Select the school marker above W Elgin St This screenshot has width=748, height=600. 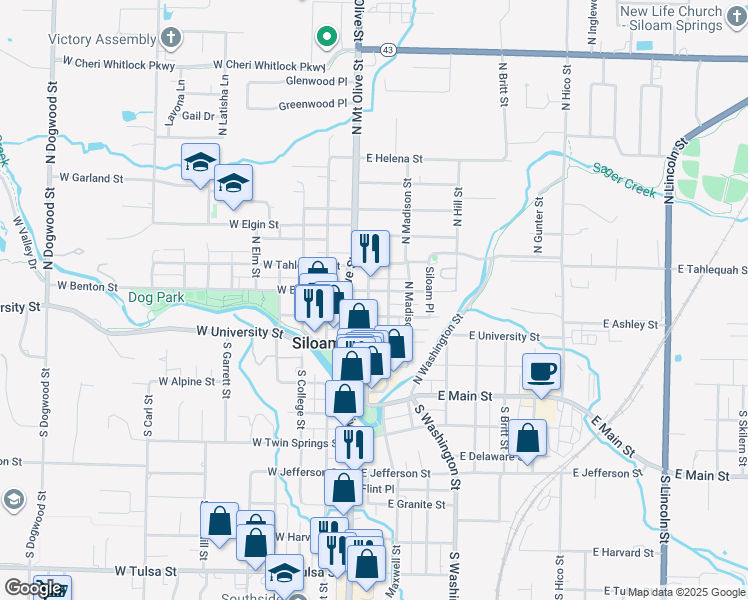pos(233,182)
